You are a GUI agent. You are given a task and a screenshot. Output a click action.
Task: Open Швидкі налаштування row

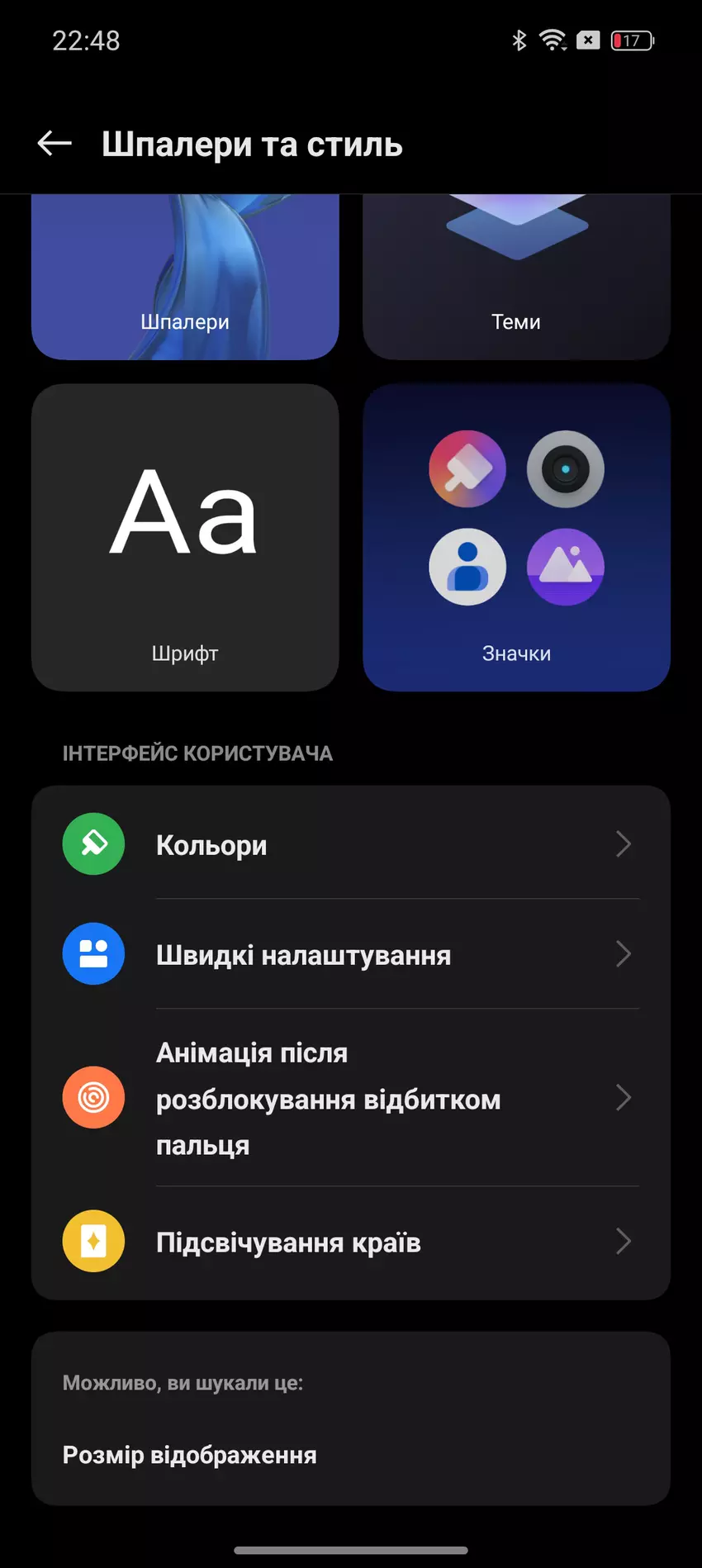pyautogui.click(x=351, y=954)
